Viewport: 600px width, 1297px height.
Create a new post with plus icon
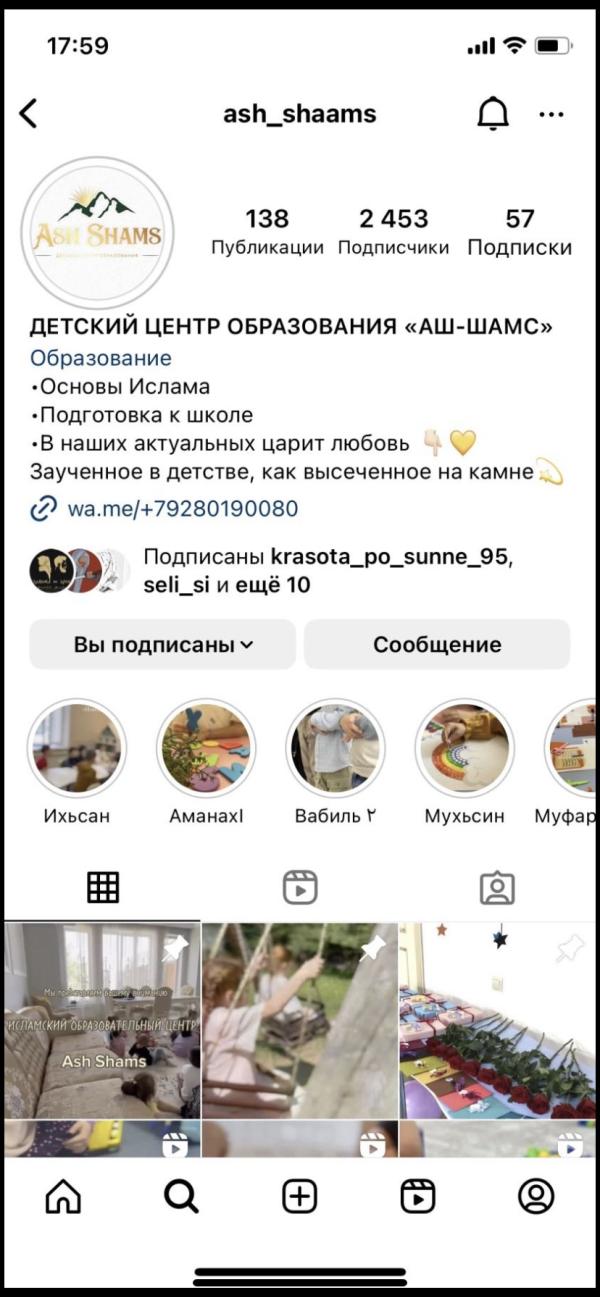pos(300,1195)
